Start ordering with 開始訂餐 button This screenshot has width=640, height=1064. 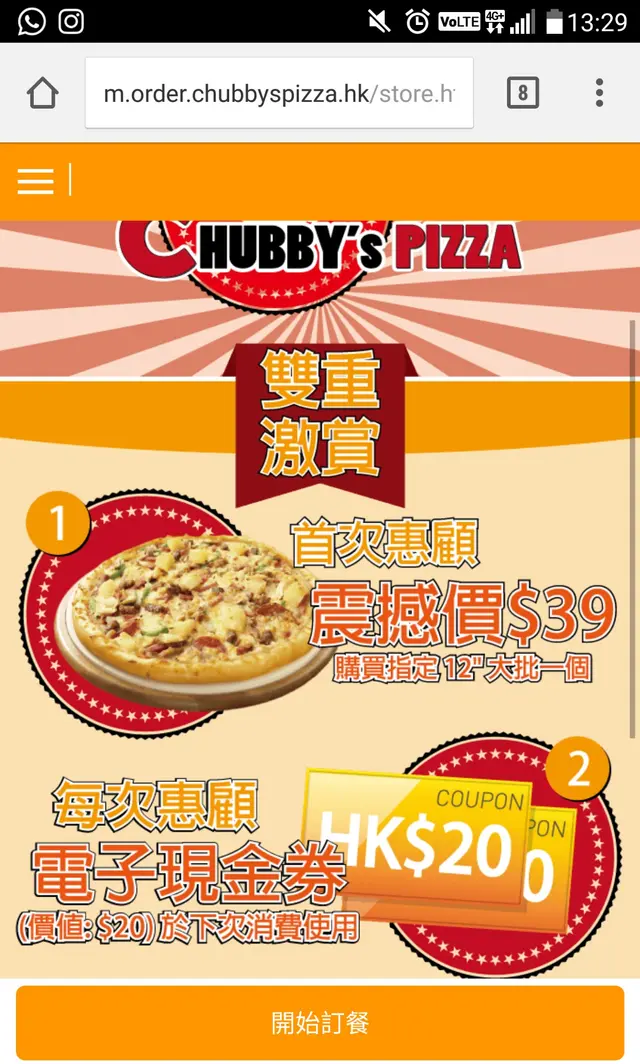tap(320, 1022)
